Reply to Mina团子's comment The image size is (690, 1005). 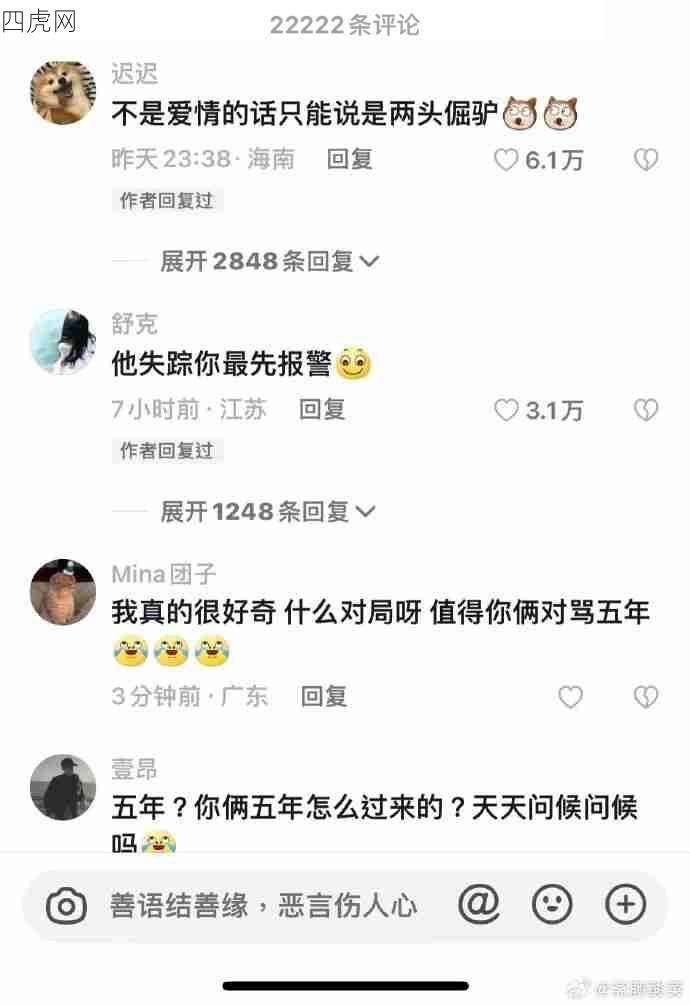(324, 696)
